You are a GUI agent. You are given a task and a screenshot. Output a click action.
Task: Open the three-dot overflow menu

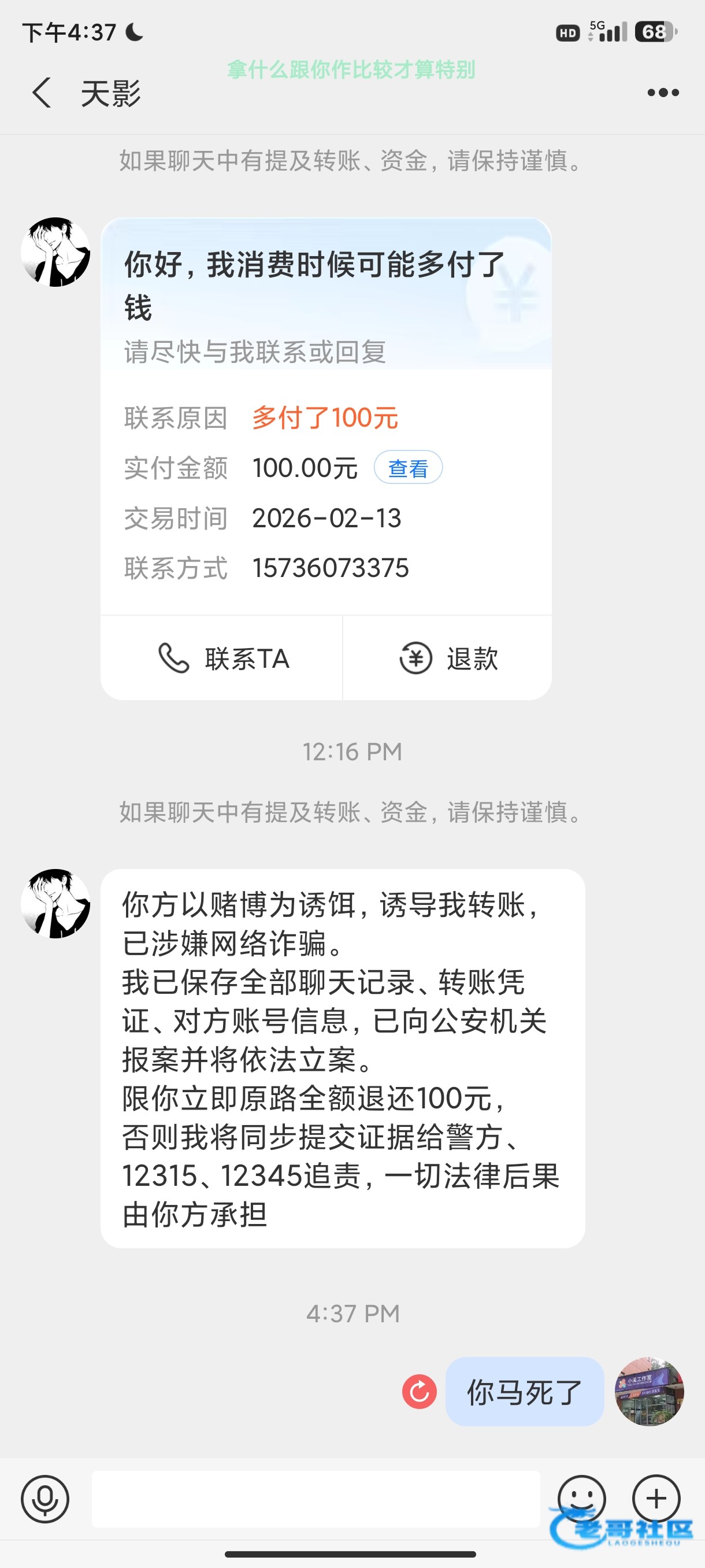[662, 93]
